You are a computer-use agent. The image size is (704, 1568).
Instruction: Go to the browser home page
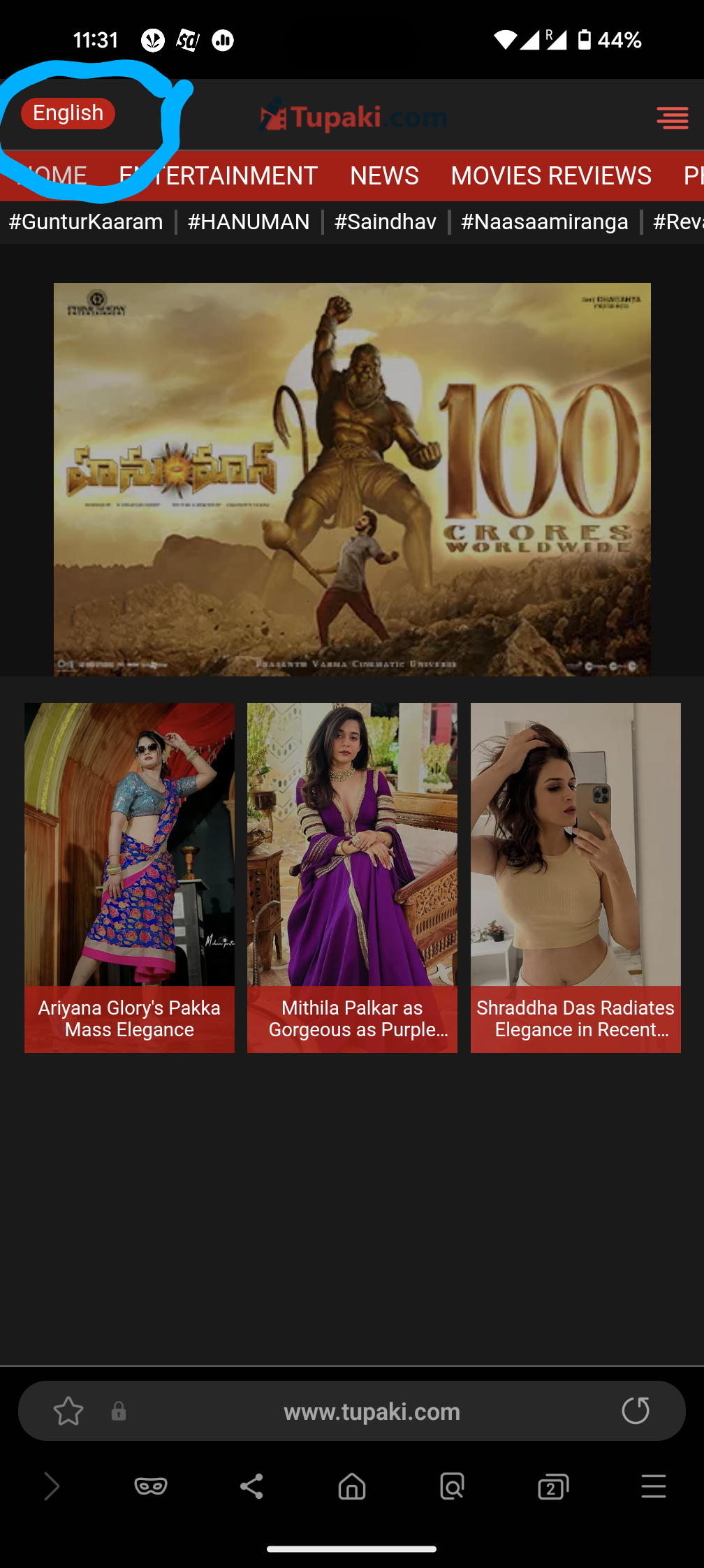[352, 1486]
